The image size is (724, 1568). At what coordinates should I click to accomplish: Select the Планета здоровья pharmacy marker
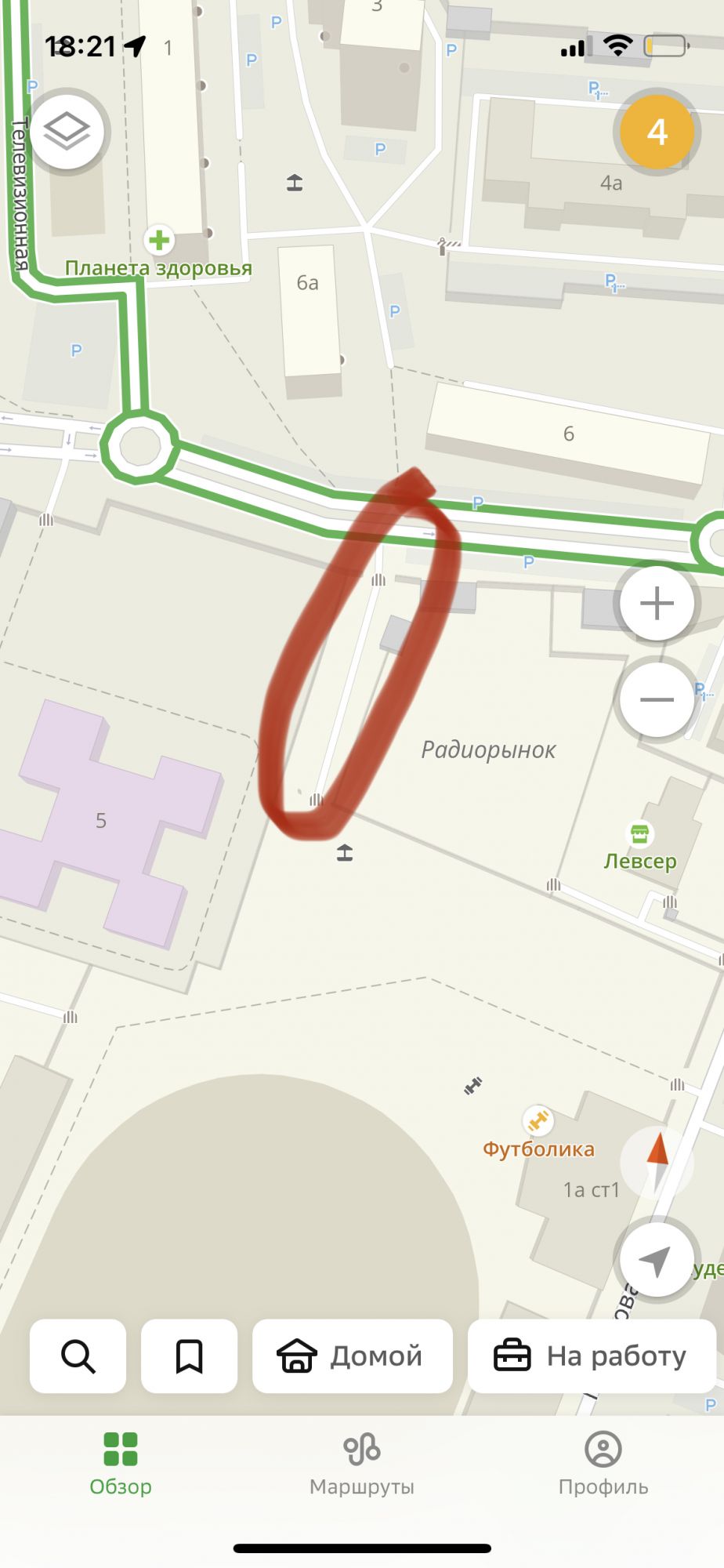point(159,240)
